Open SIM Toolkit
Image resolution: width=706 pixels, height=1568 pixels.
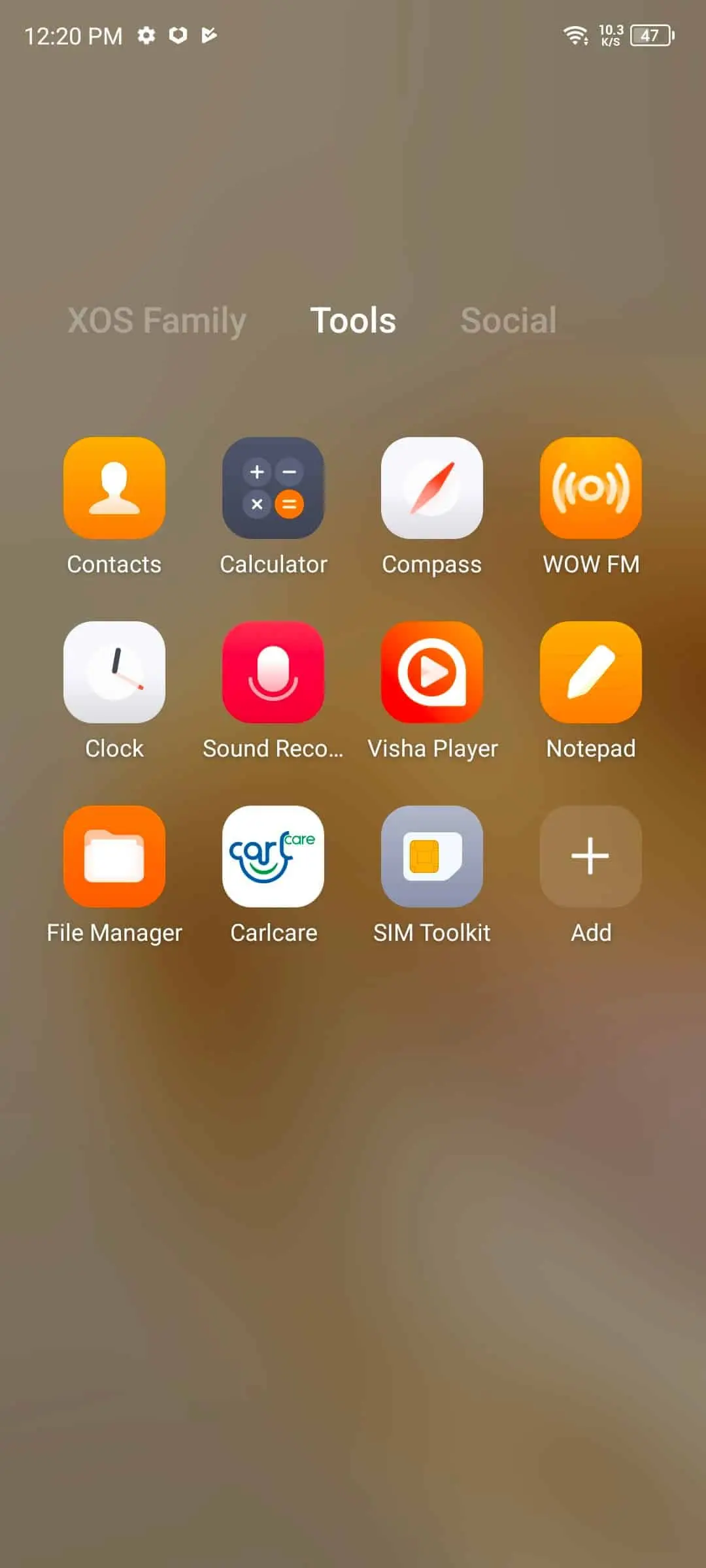point(432,857)
